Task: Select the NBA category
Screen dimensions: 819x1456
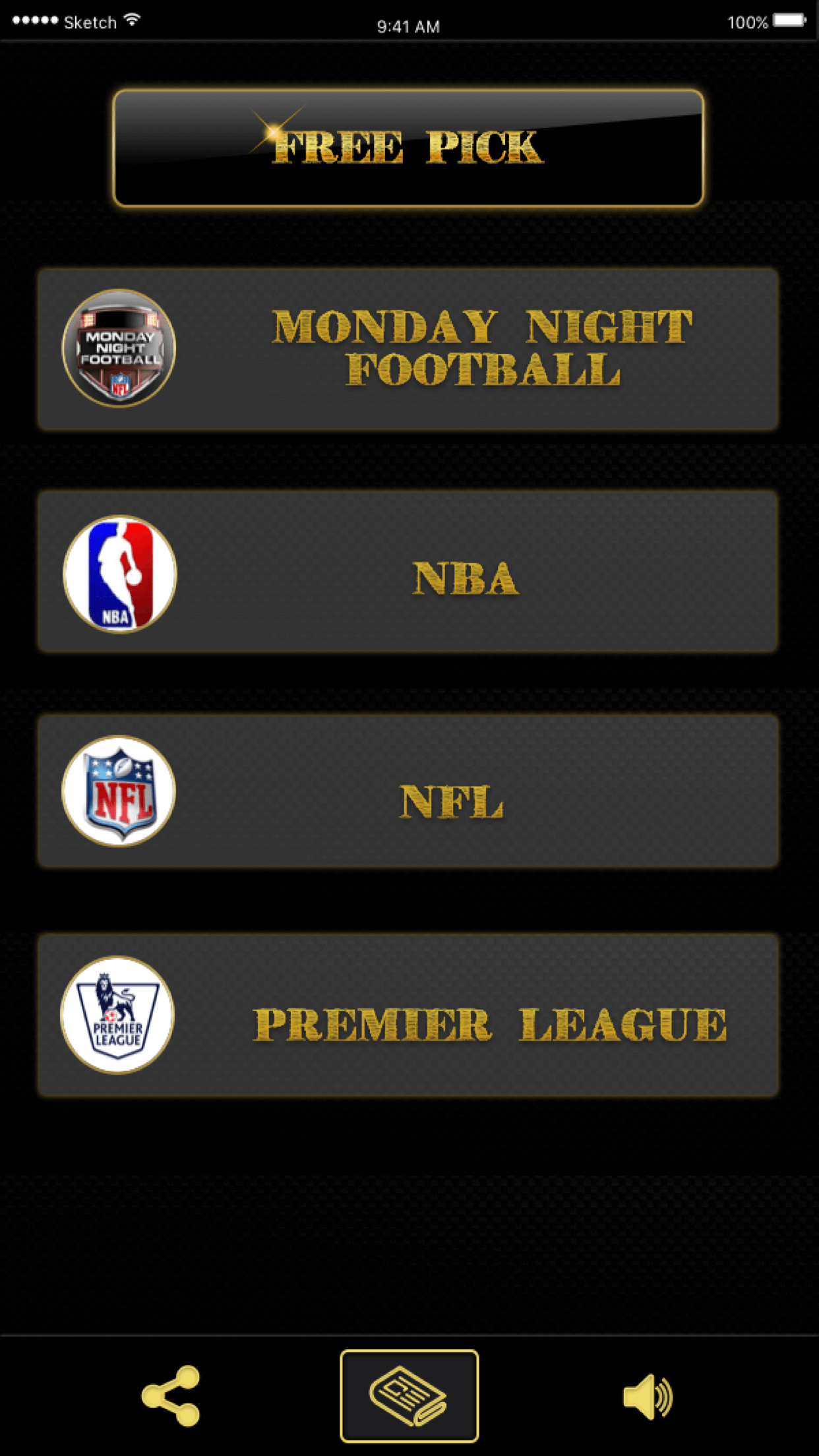Action: coord(408,572)
